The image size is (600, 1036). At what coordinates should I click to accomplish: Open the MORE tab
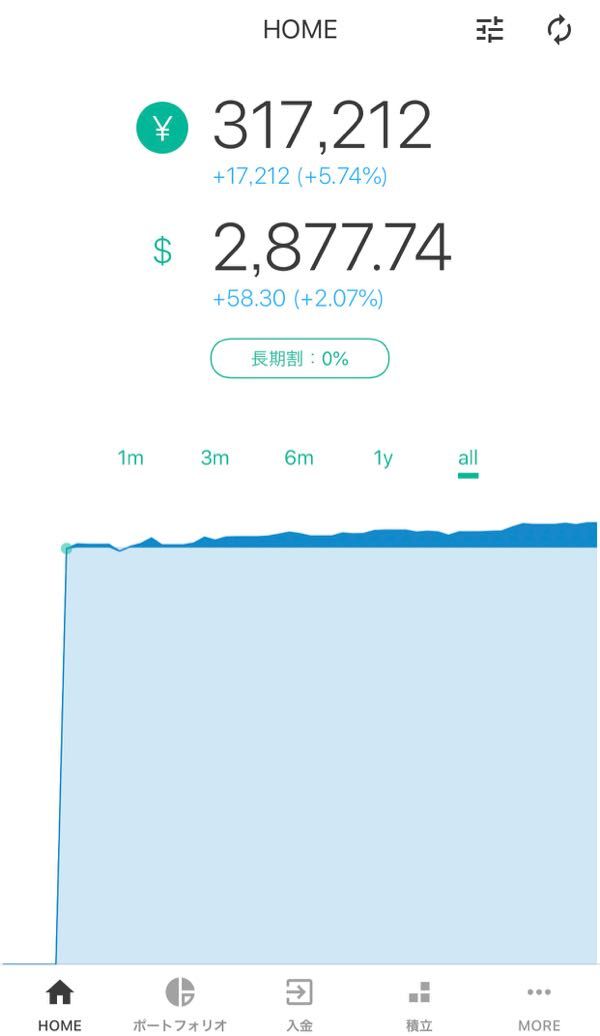click(539, 1005)
